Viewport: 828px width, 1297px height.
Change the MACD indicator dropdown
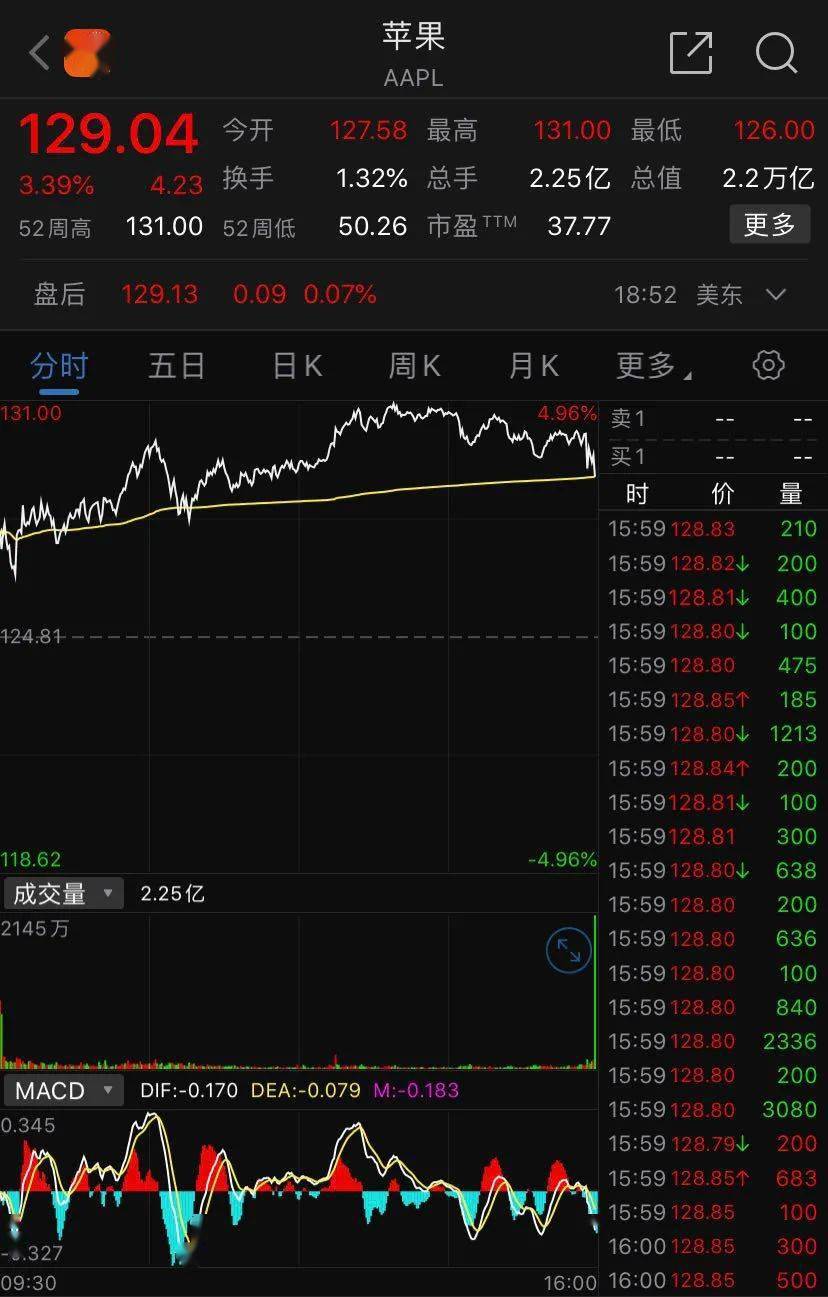pyautogui.click(x=64, y=1089)
